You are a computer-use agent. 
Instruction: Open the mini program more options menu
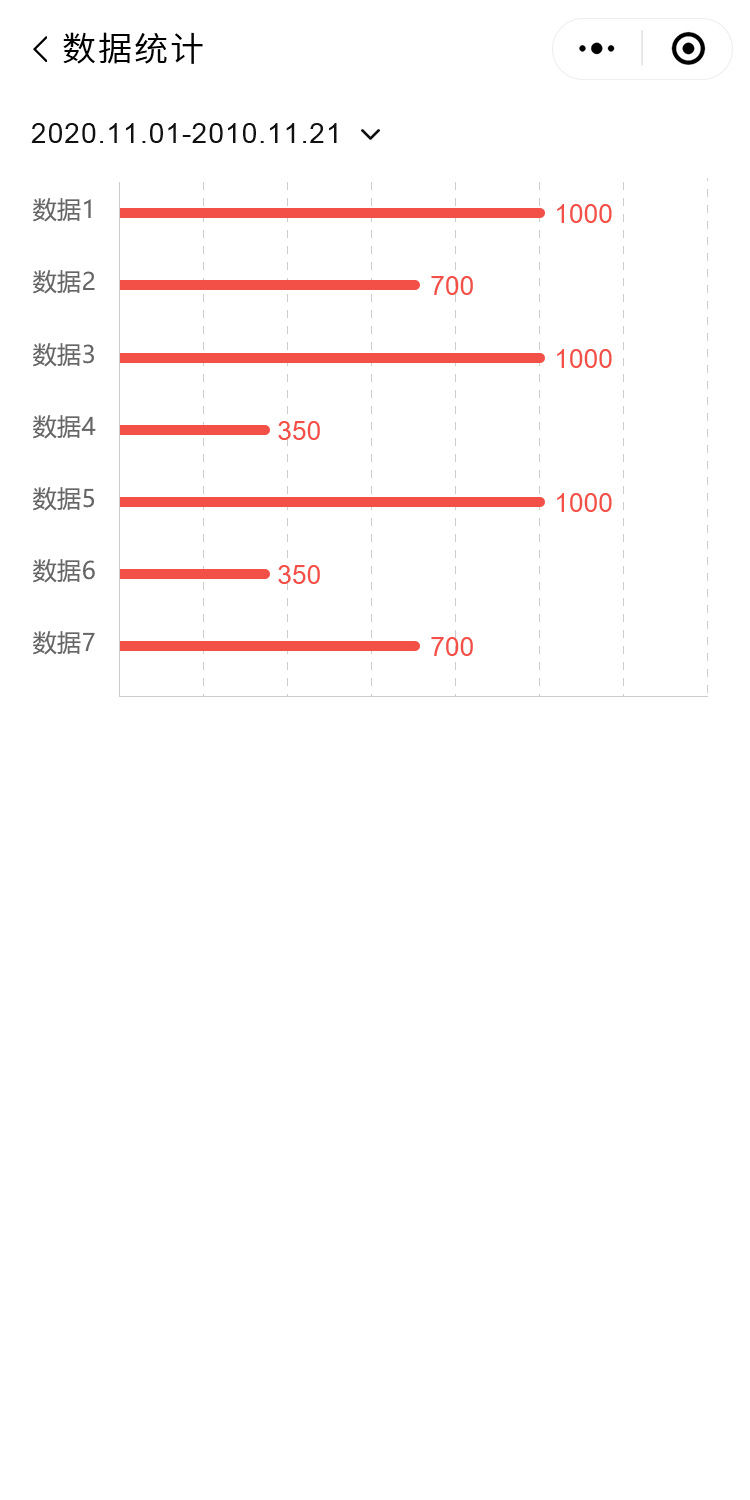(597, 48)
